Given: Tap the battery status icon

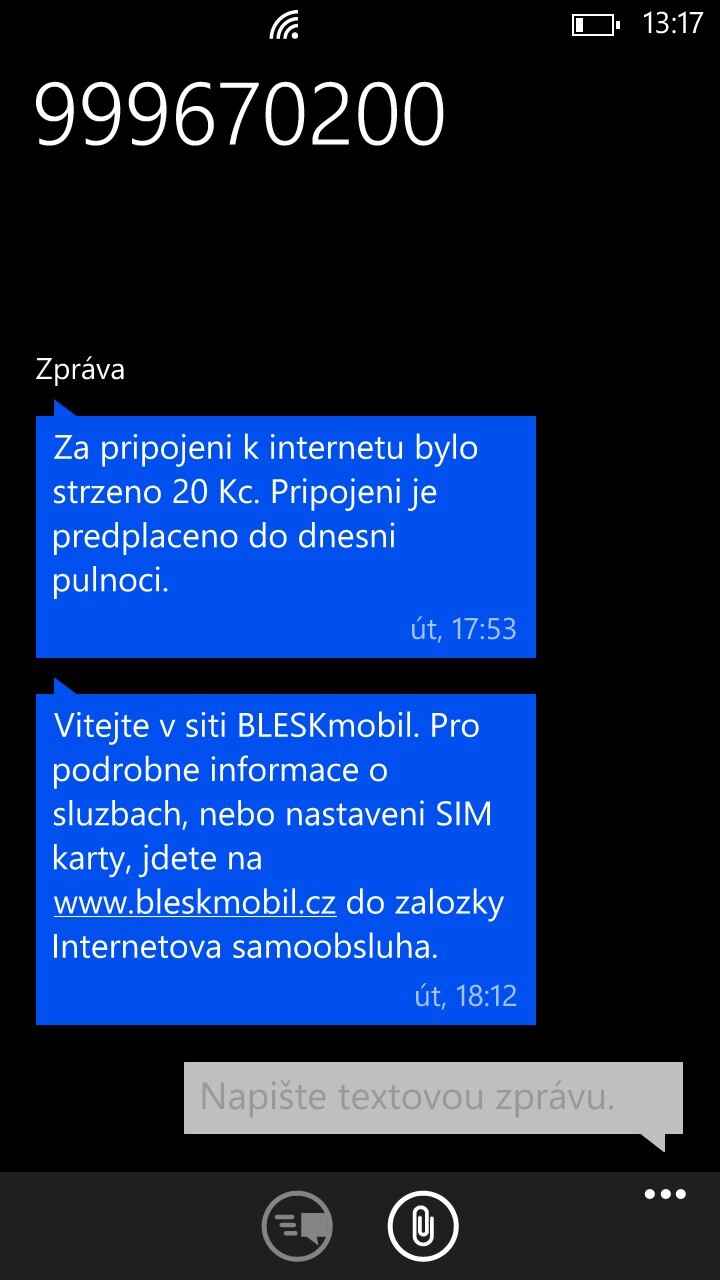Looking at the screenshot, I should tap(595, 25).
